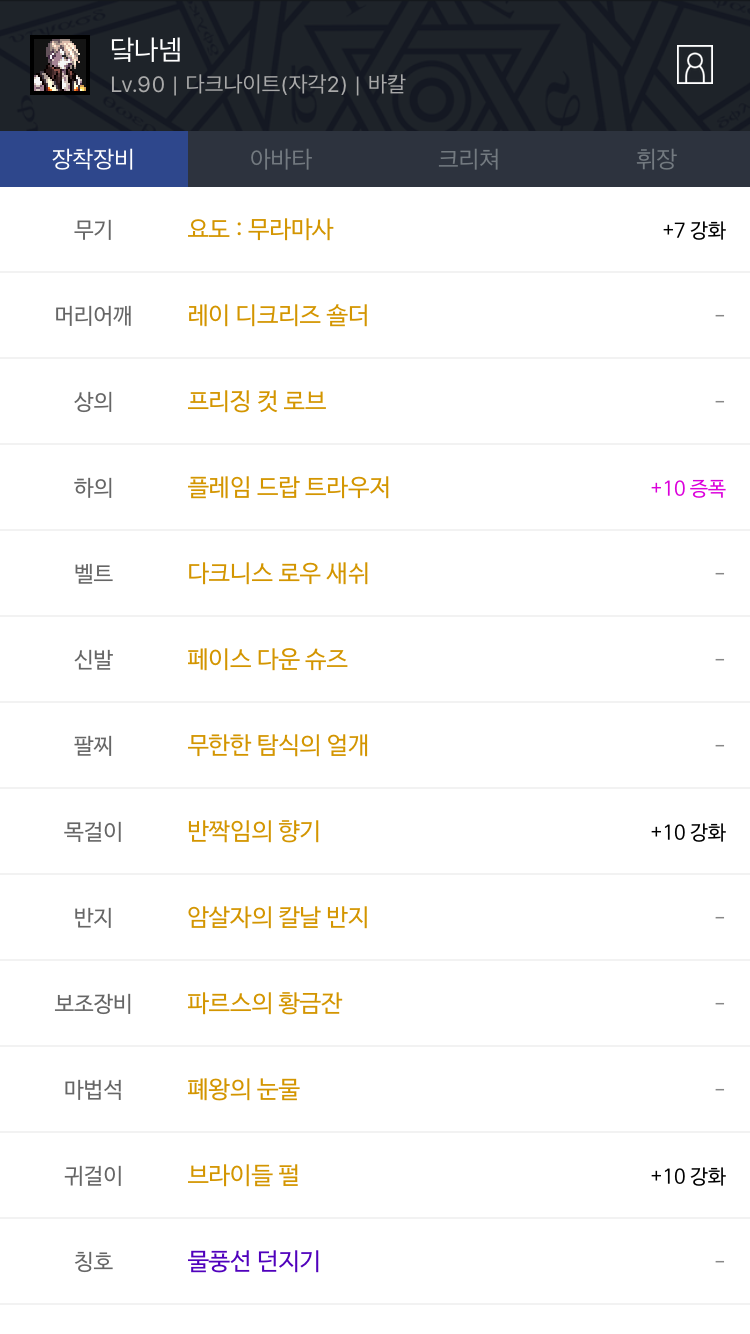The image size is (750, 1334).
Task: View 레이 디크리즈 숄더 details
Action: coord(278,315)
